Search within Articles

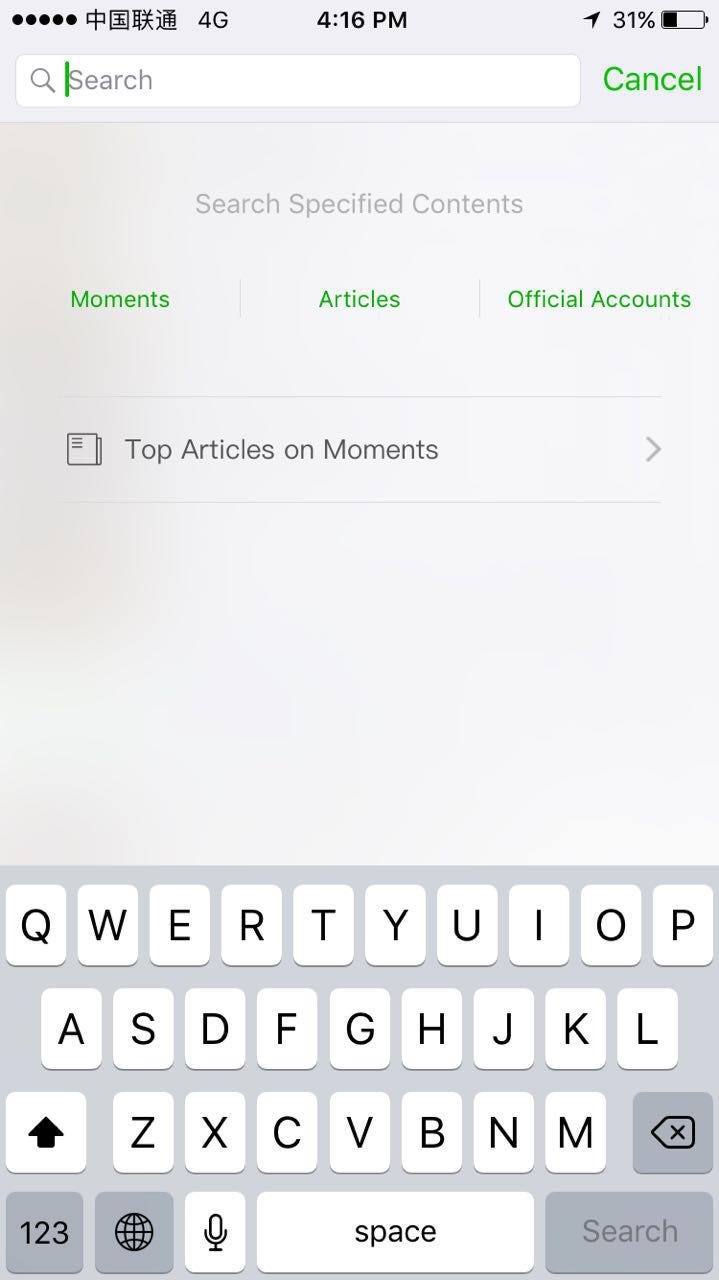(x=359, y=299)
